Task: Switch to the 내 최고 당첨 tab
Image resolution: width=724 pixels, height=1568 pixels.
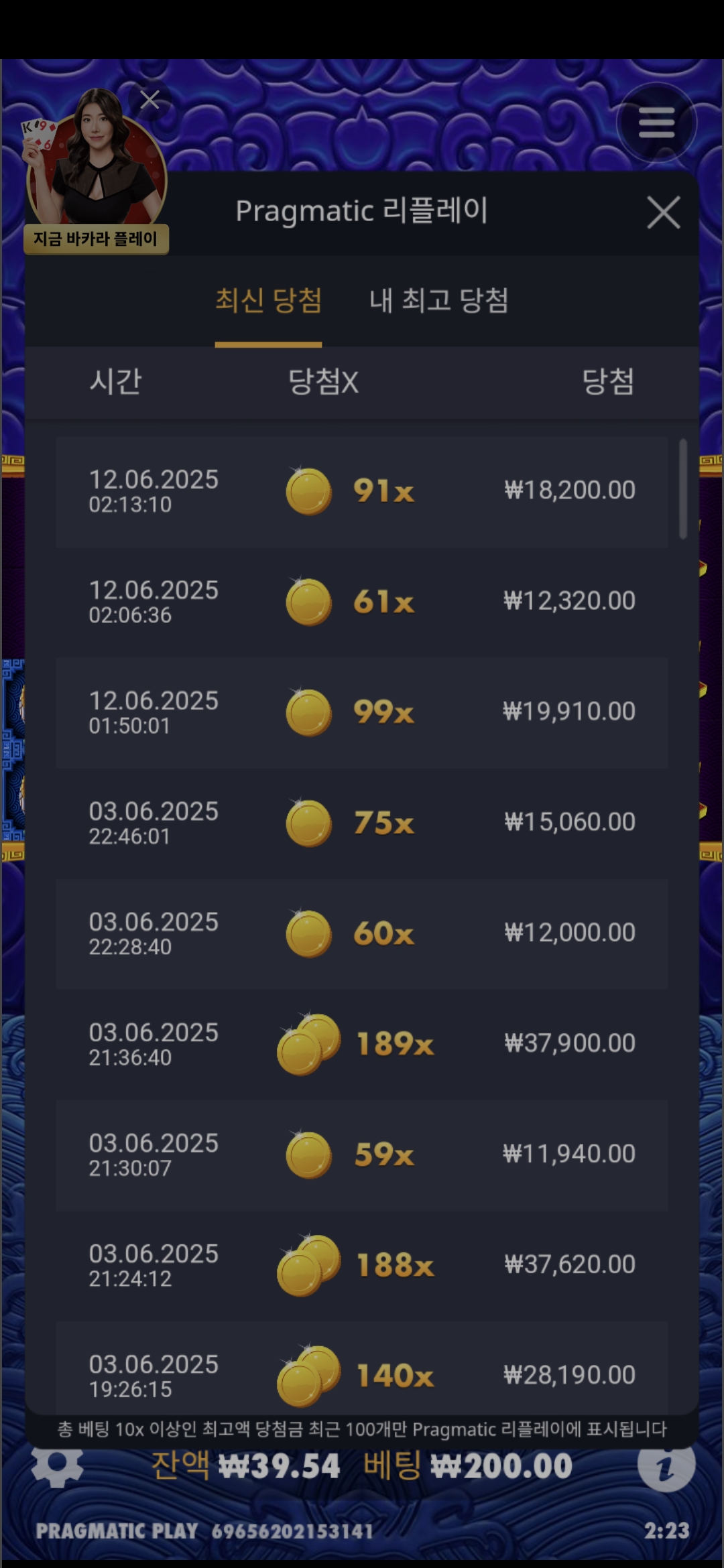Action: 438,300
